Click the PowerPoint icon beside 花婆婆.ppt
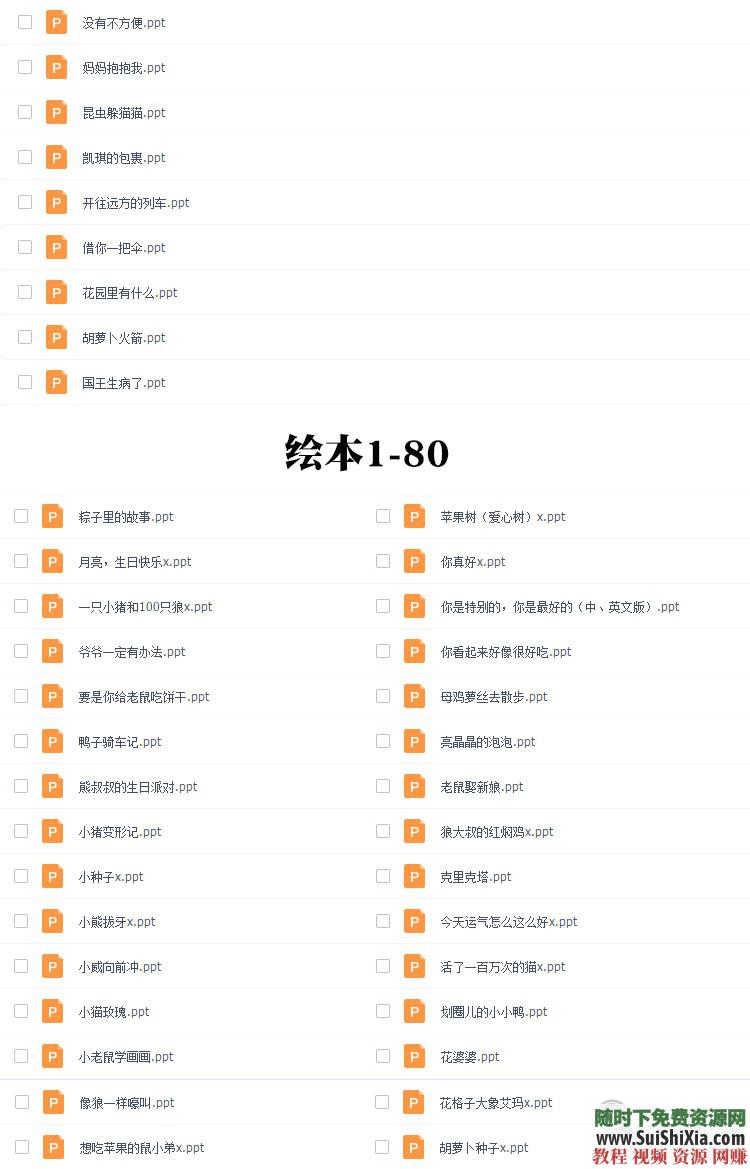Screen dimensions: 750x1169 point(414,1056)
